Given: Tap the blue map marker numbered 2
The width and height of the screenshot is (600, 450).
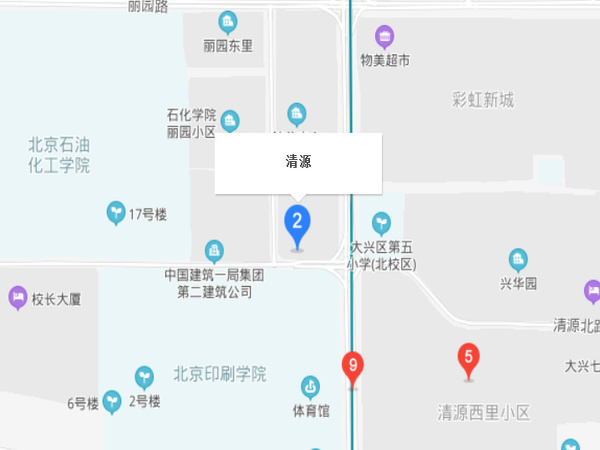Looking at the screenshot, I should point(297,224).
